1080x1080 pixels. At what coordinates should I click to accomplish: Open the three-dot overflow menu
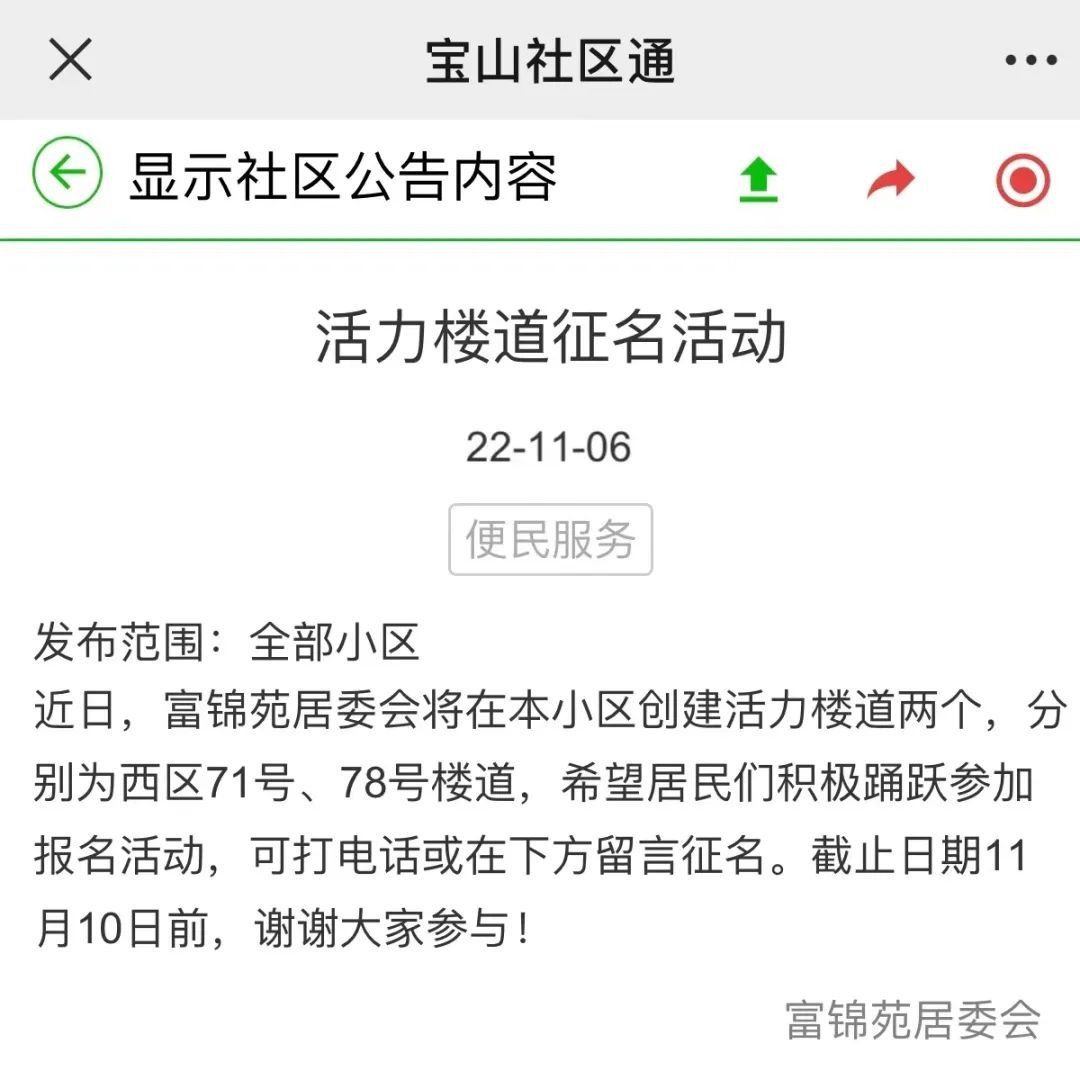[1030, 60]
